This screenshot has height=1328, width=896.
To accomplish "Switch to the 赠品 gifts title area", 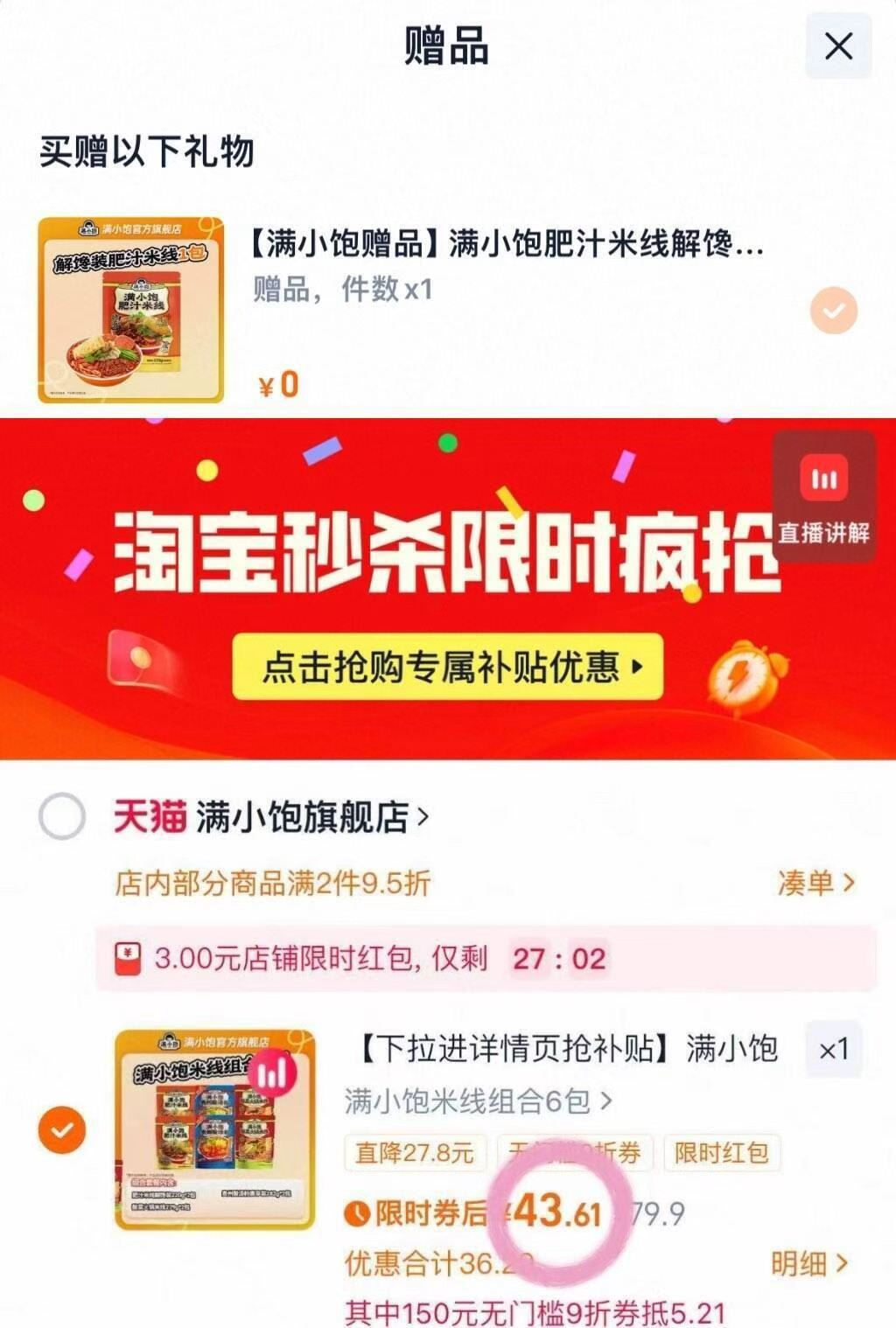I will click(x=448, y=46).
